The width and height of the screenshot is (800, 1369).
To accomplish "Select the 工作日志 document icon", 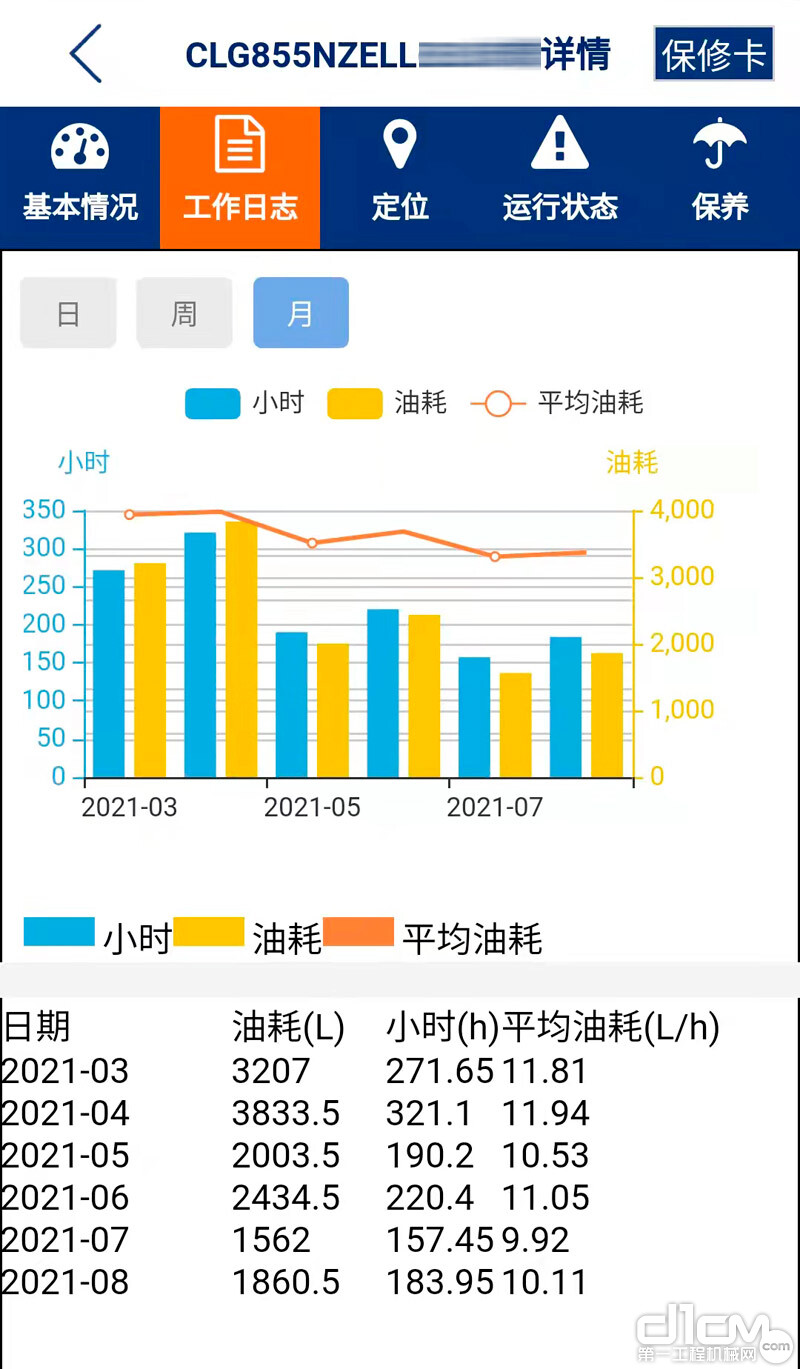I will [239, 145].
